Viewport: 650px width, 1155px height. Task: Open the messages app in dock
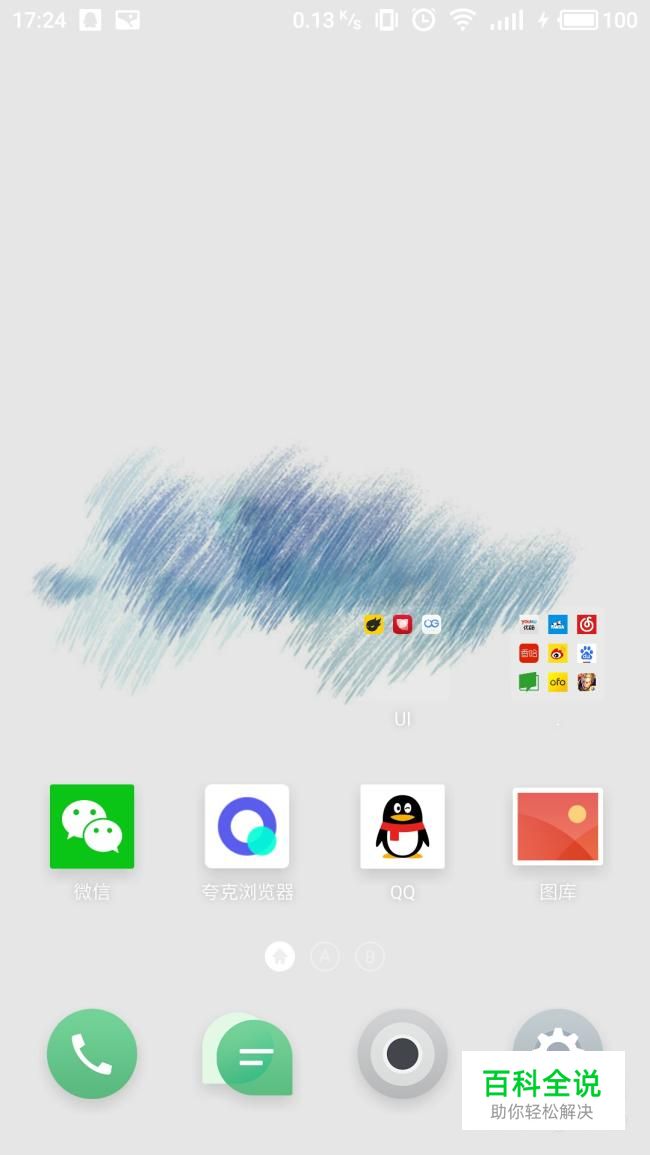click(x=247, y=1055)
